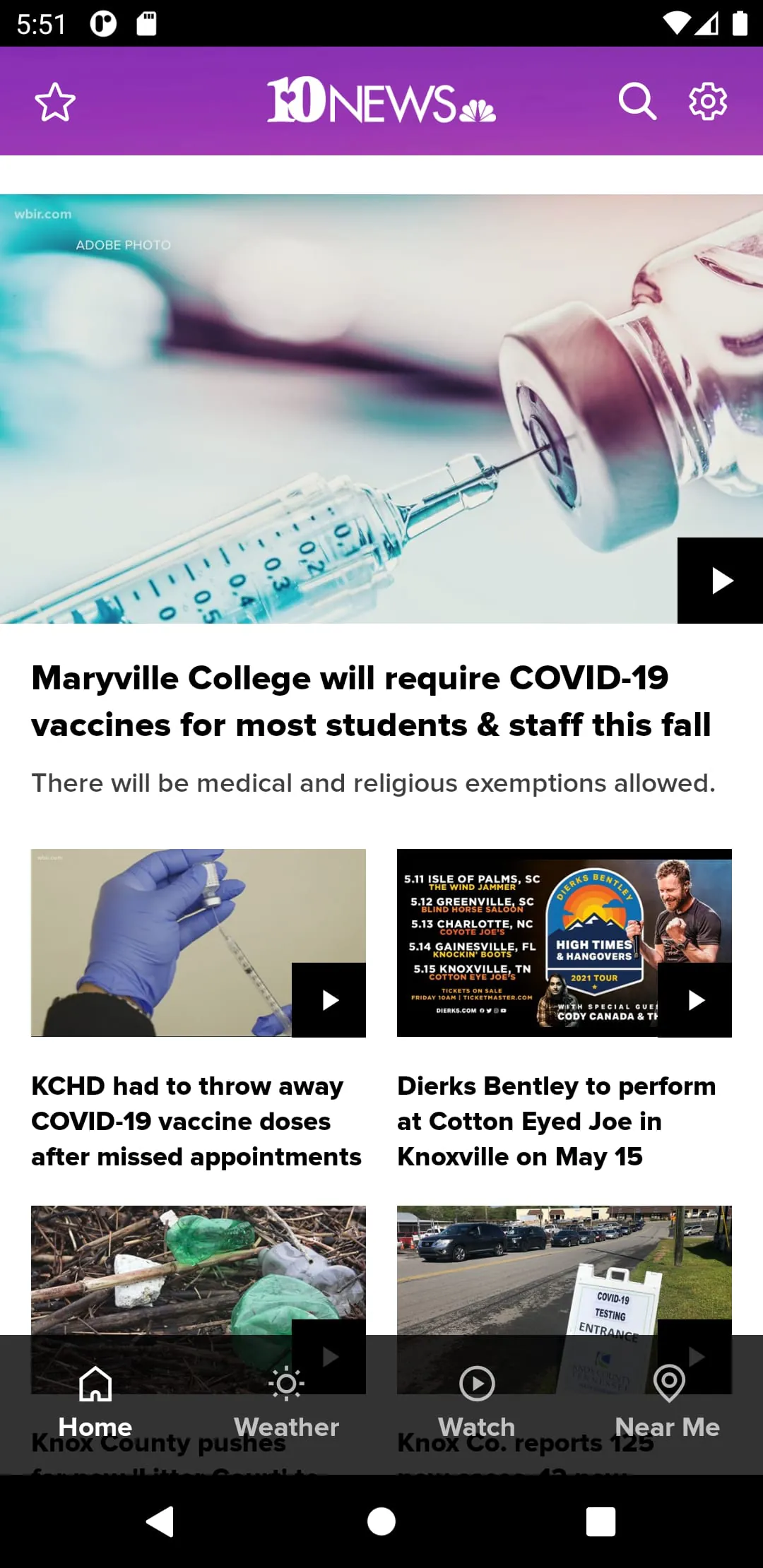This screenshot has width=763, height=1568.
Task: Open the search icon in the header
Action: [x=638, y=101]
